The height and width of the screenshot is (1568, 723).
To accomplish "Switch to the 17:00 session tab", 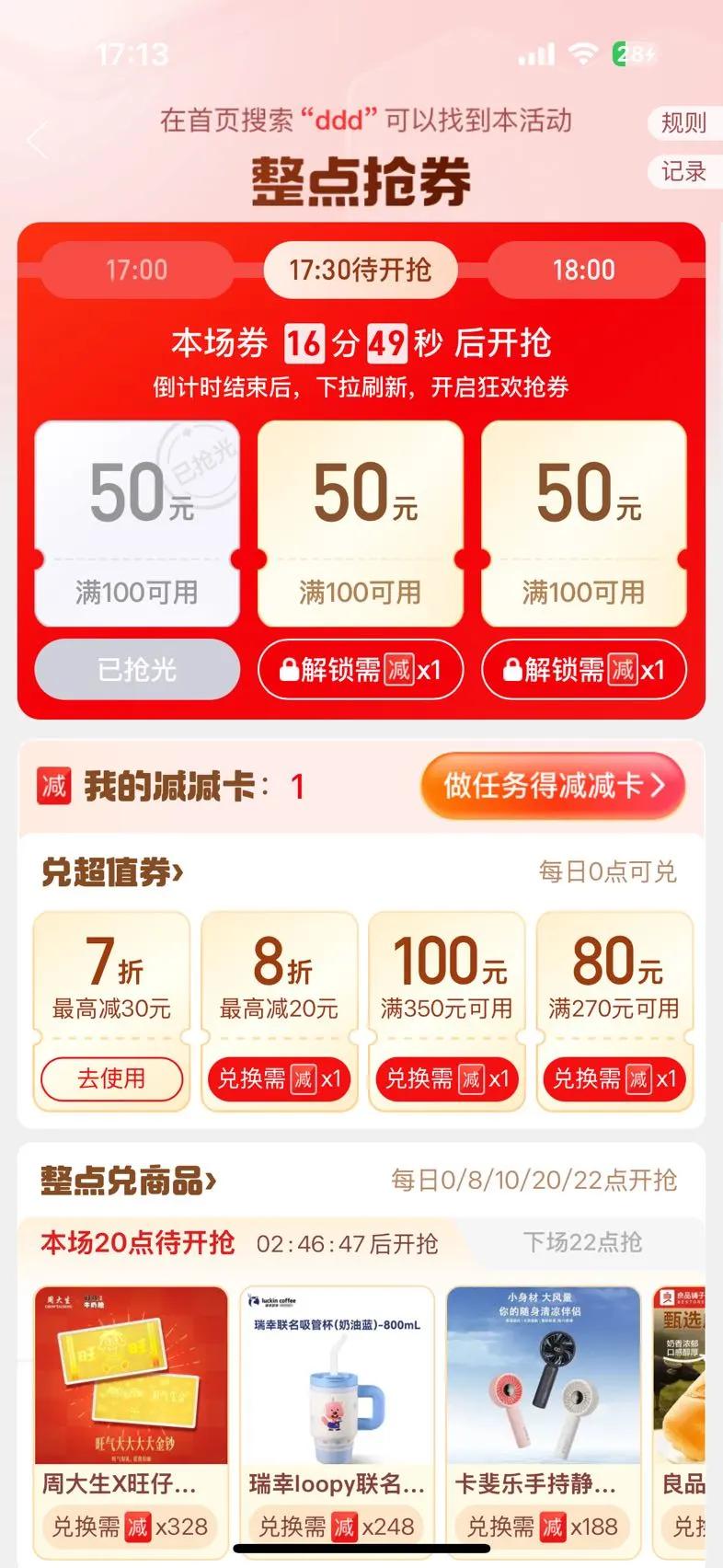I will pyautogui.click(x=136, y=270).
